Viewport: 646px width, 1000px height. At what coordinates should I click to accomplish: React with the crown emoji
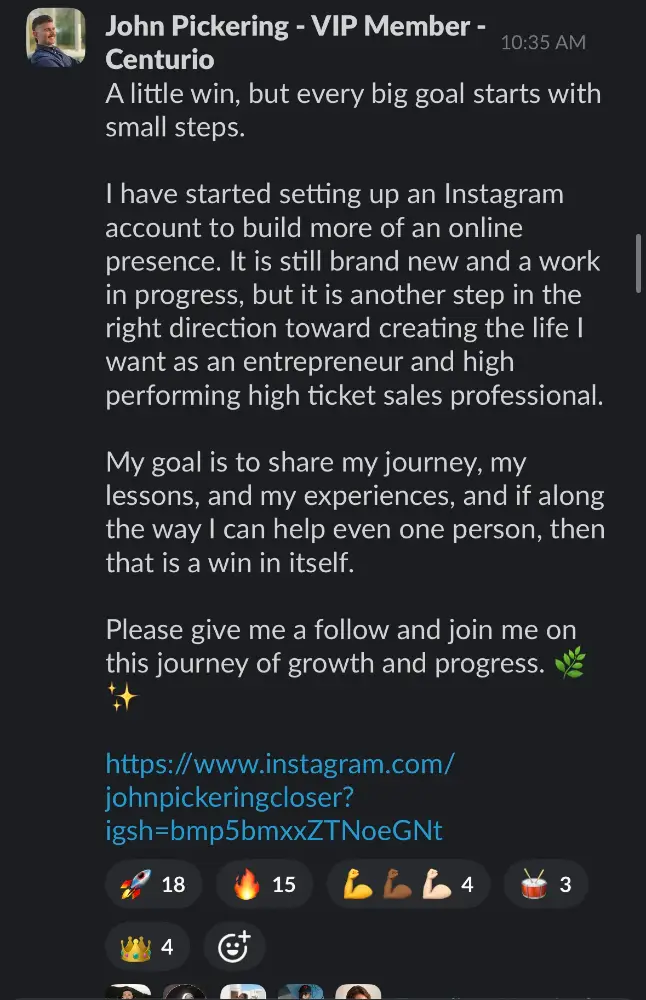coord(146,945)
